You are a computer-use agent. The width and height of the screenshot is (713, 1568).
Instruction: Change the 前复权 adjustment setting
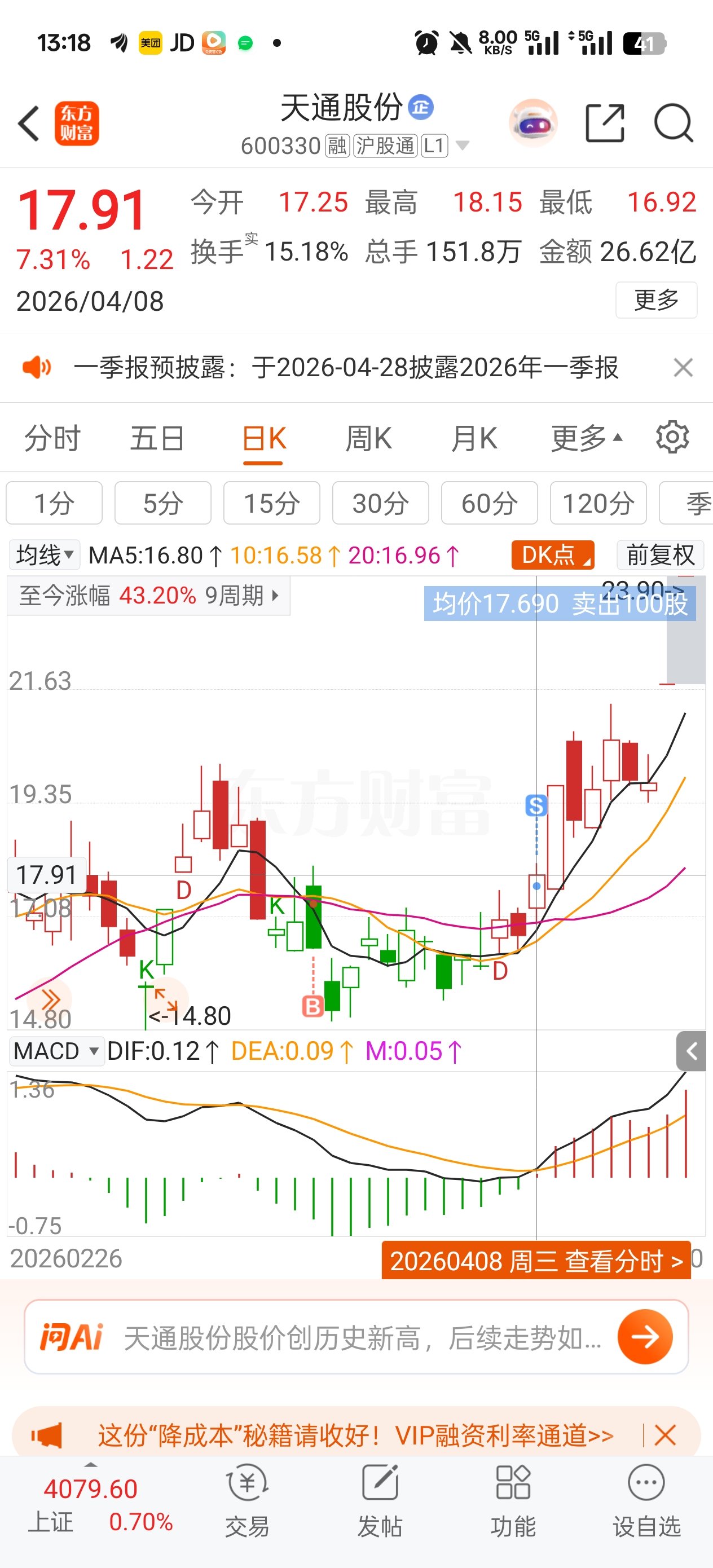(x=660, y=555)
